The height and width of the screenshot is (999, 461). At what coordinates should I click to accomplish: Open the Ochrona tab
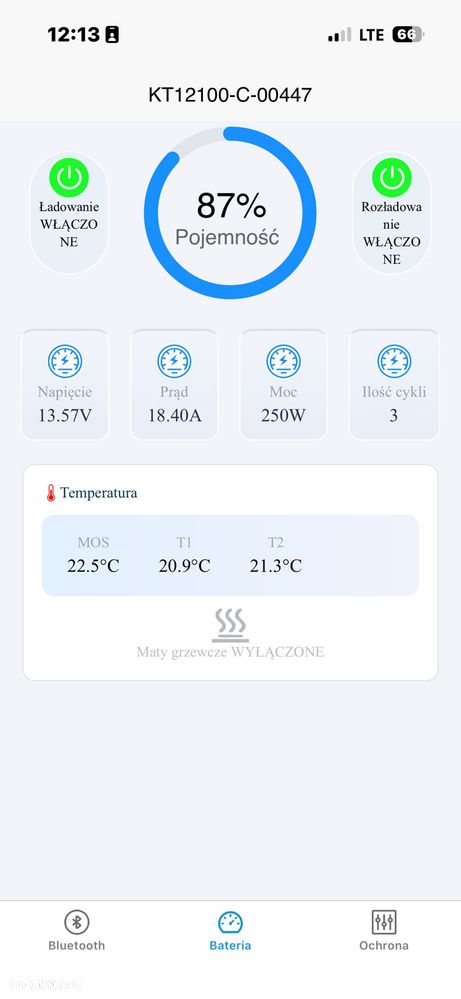pyautogui.click(x=383, y=931)
